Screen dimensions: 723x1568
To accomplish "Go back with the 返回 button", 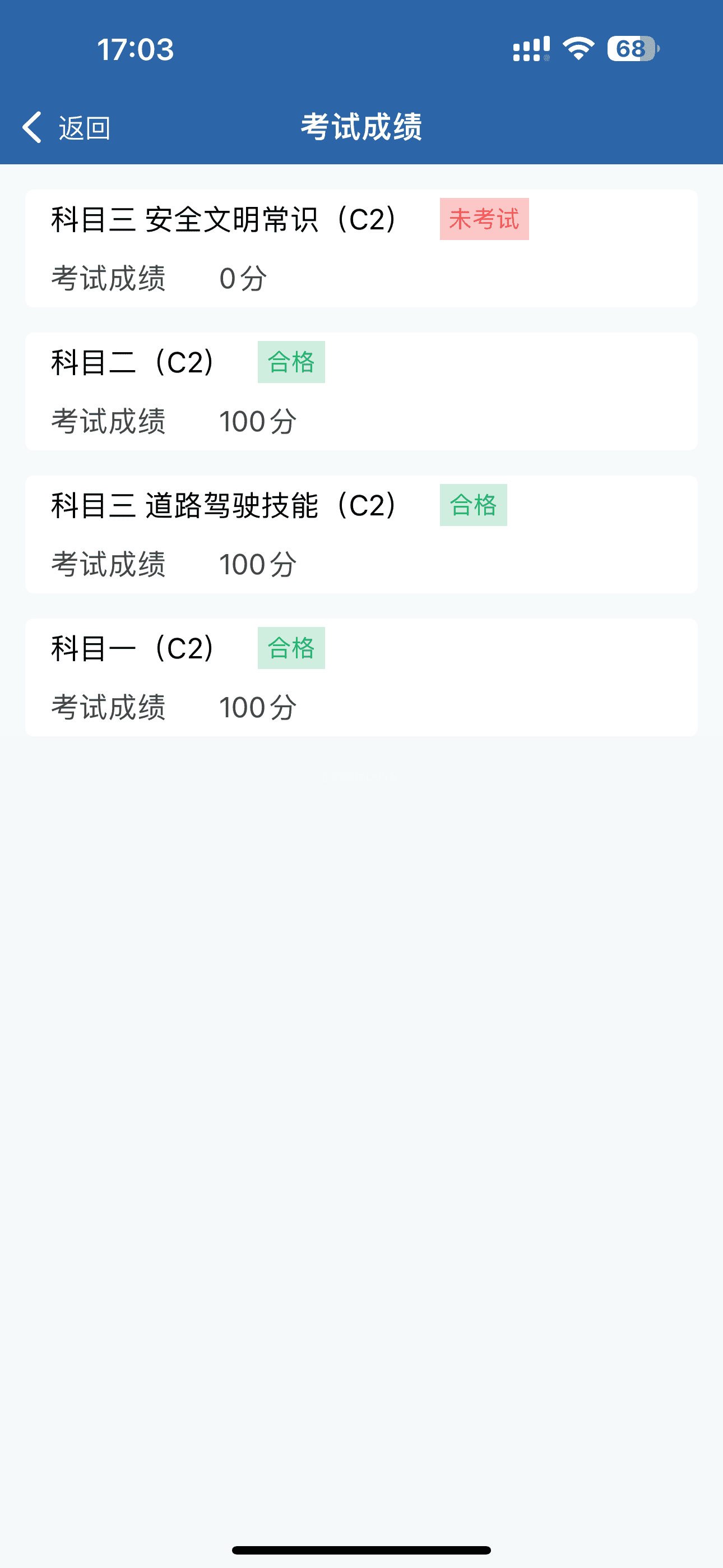I will [66, 127].
